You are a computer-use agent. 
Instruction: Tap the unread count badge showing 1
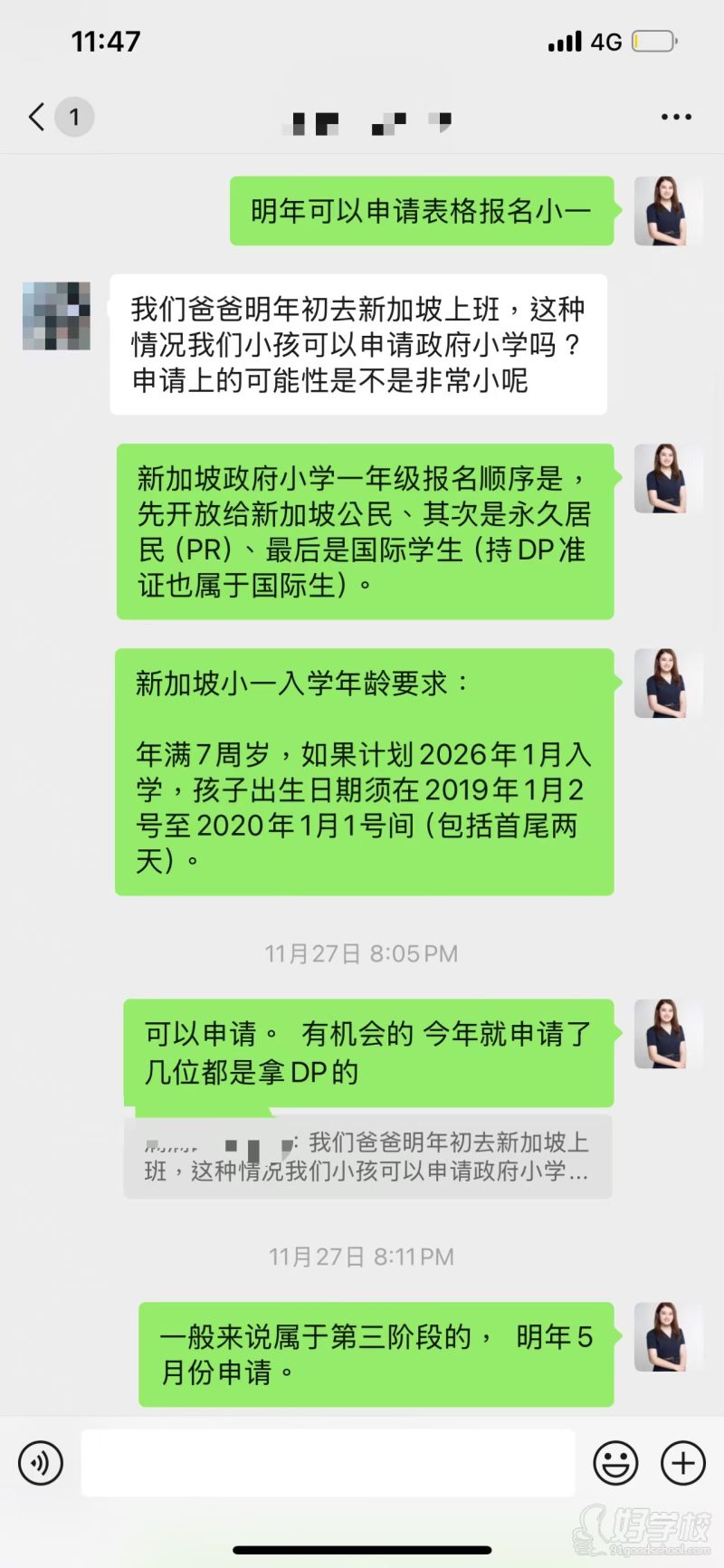tap(74, 117)
